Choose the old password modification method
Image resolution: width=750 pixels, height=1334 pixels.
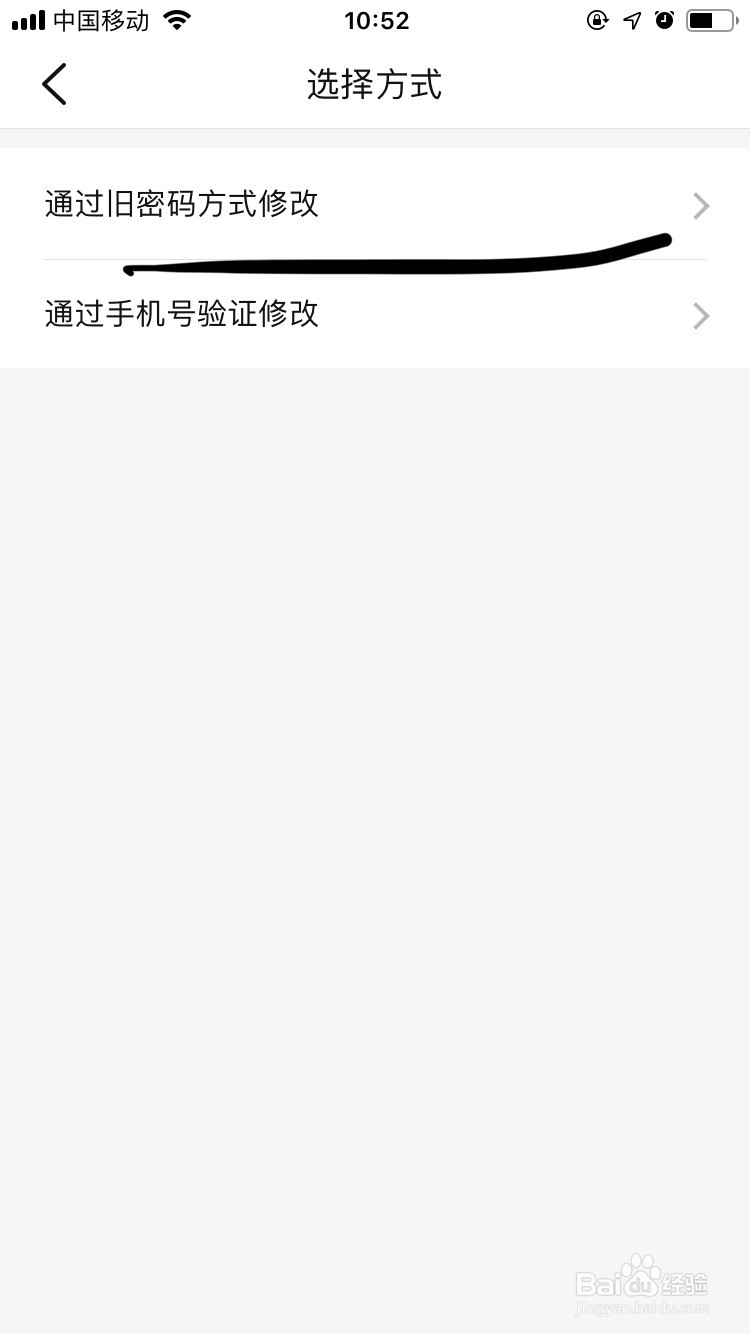181,205
